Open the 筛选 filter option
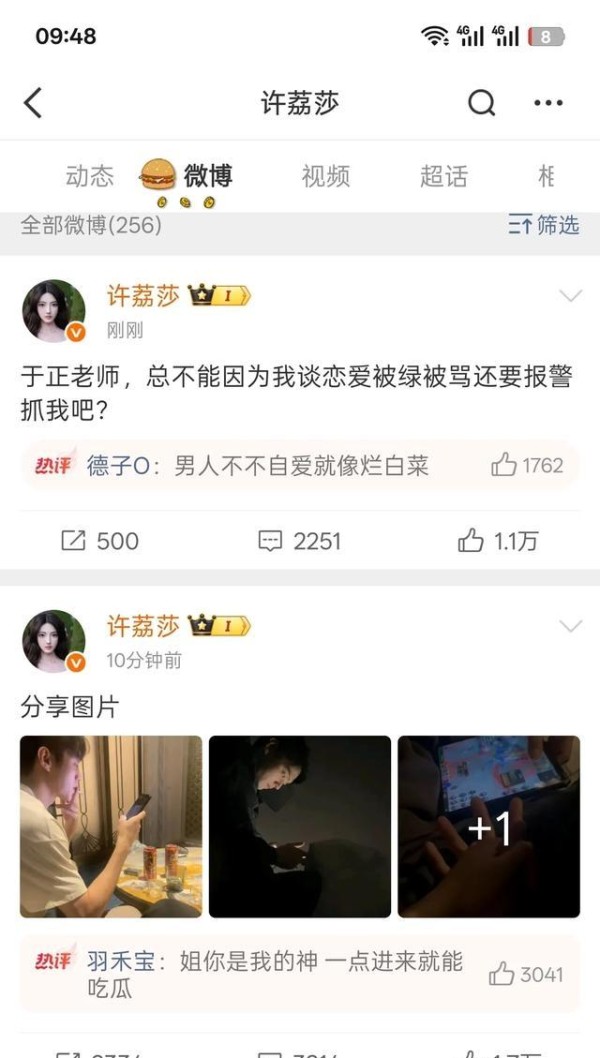Screen dimensions: 600x1058 (x=544, y=225)
